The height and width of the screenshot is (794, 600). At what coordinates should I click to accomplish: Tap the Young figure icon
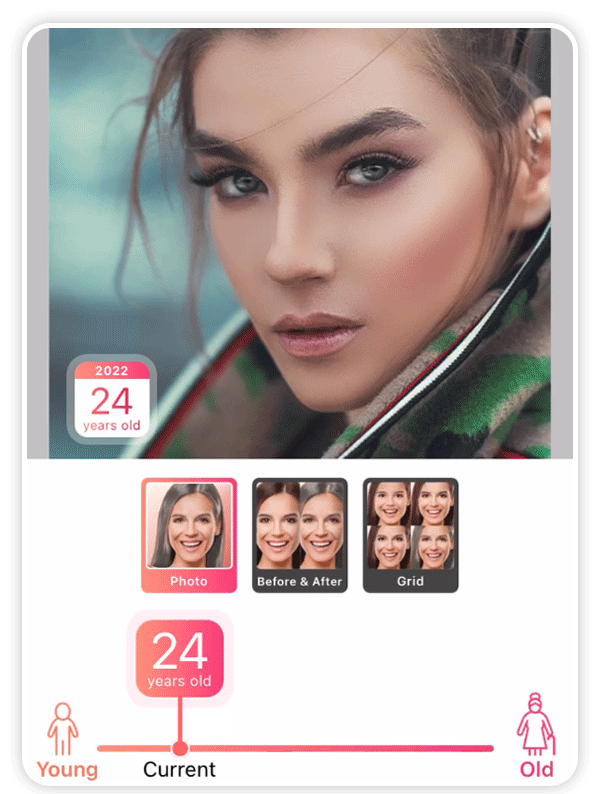point(64,729)
